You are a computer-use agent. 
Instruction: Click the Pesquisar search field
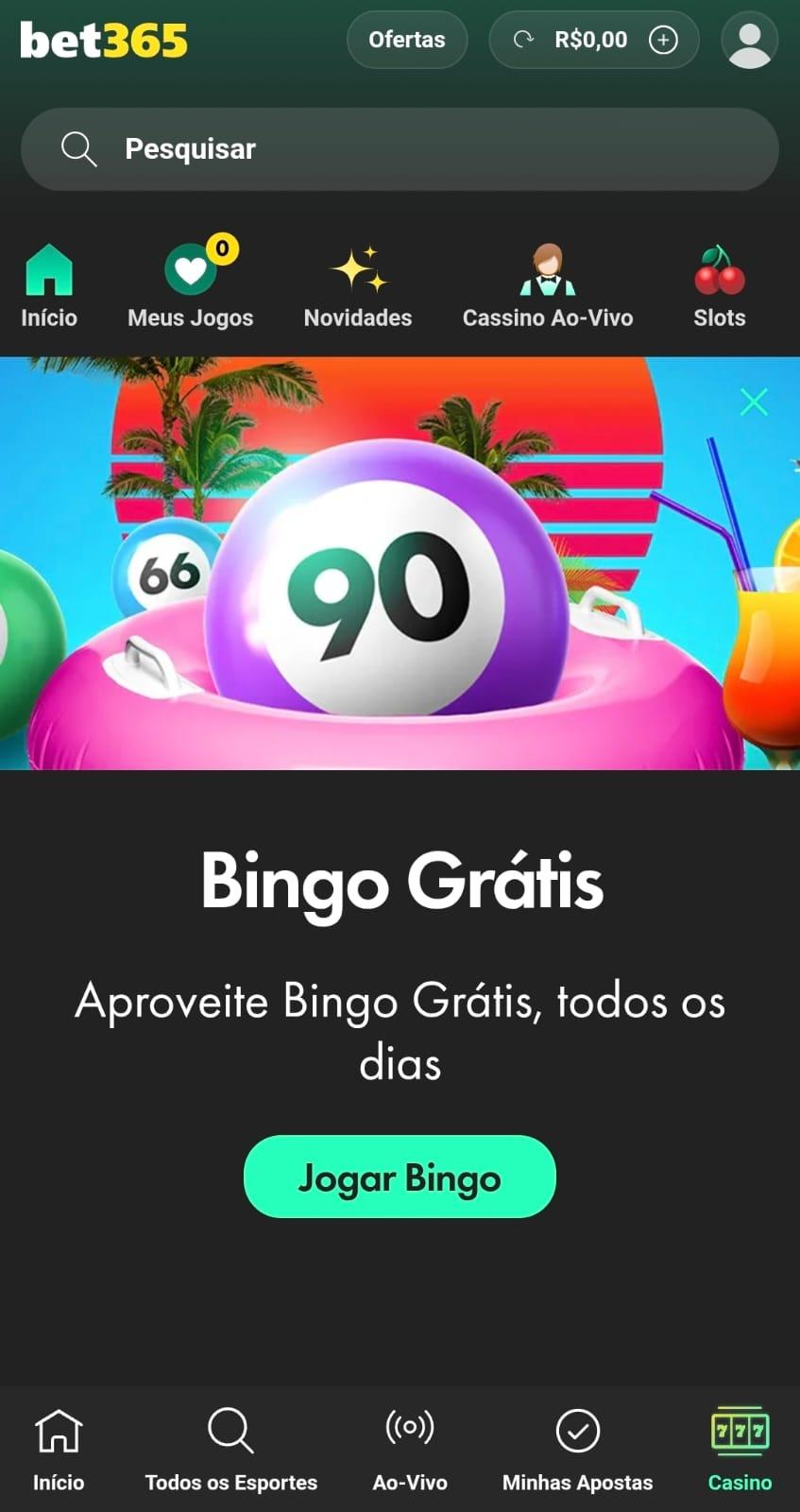tap(283, 148)
